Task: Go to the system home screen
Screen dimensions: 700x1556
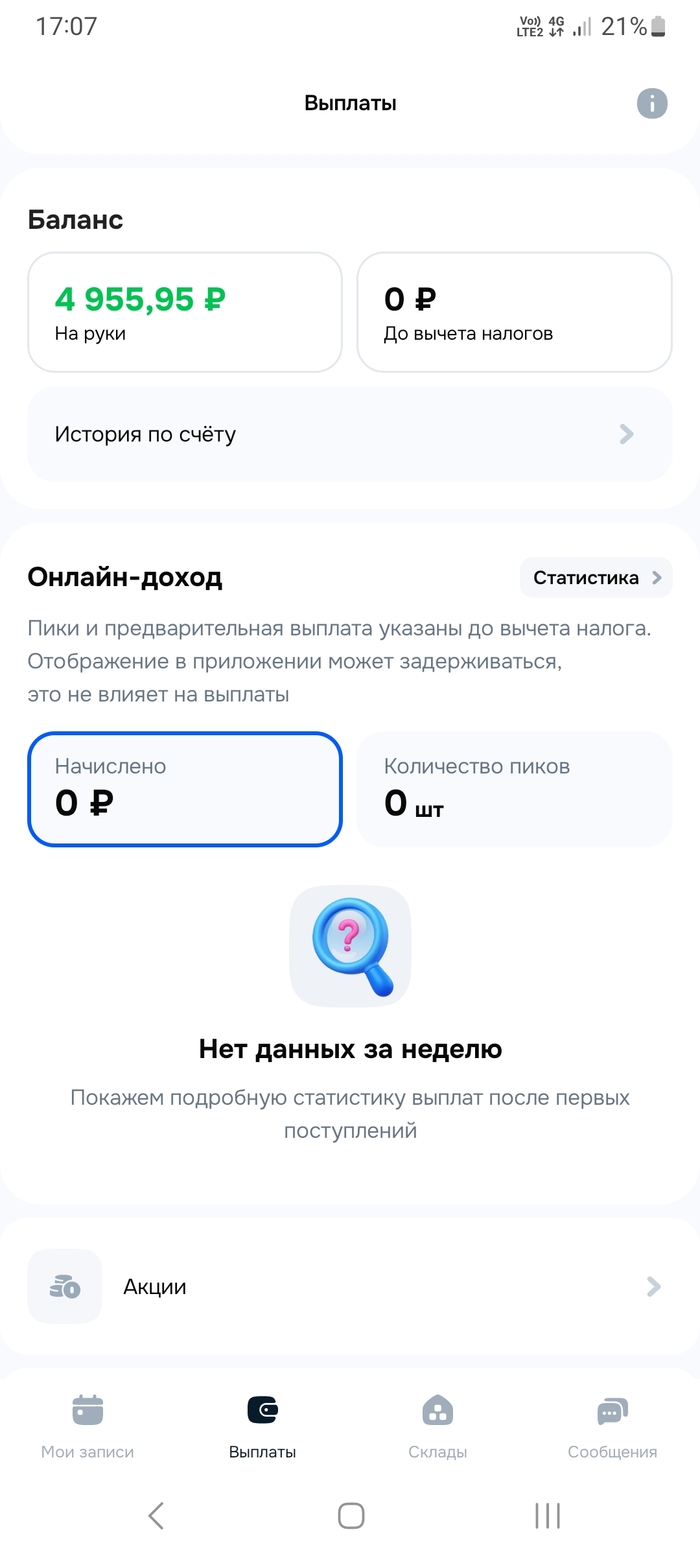Action: (351, 1516)
